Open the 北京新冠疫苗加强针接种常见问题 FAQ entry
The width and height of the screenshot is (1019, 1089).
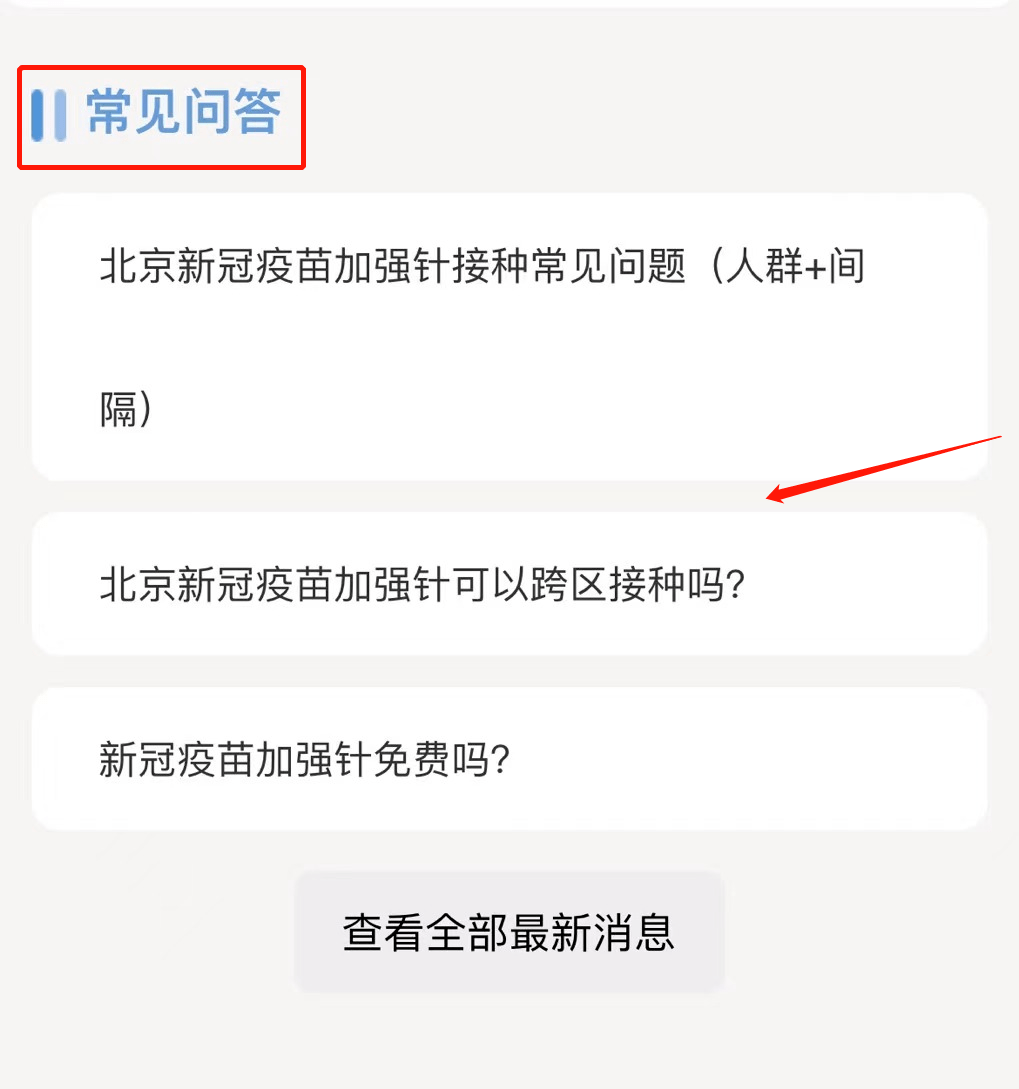pos(508,335)
